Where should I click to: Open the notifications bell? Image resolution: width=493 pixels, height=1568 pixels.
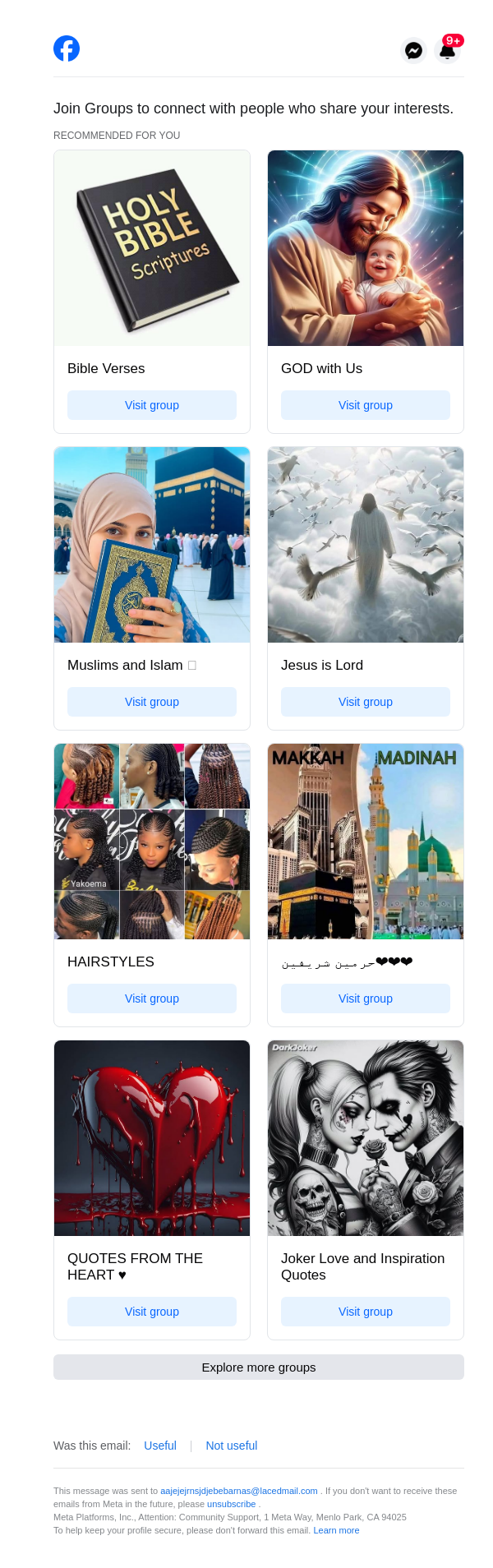(x=447, y=51)
